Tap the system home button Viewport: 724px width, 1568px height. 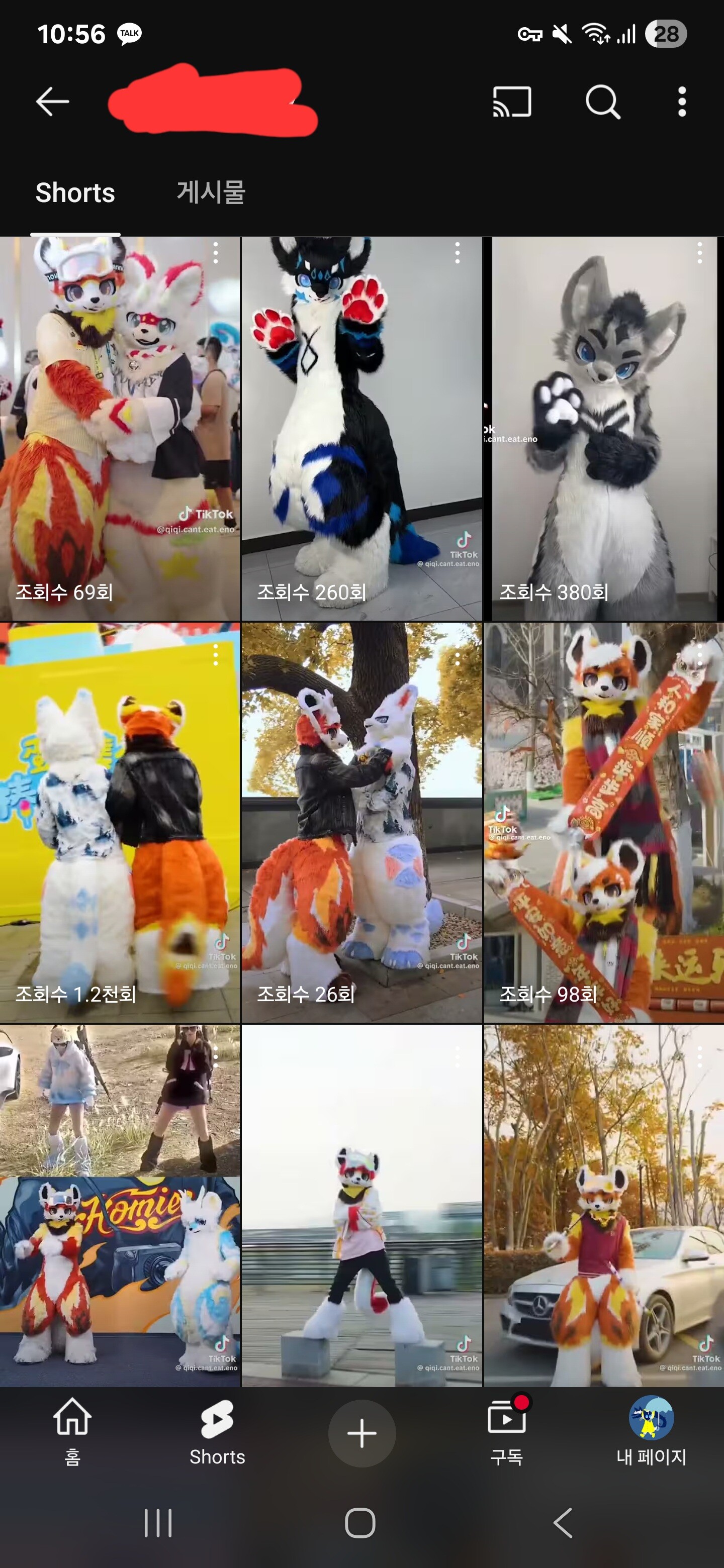(360, 1523)
